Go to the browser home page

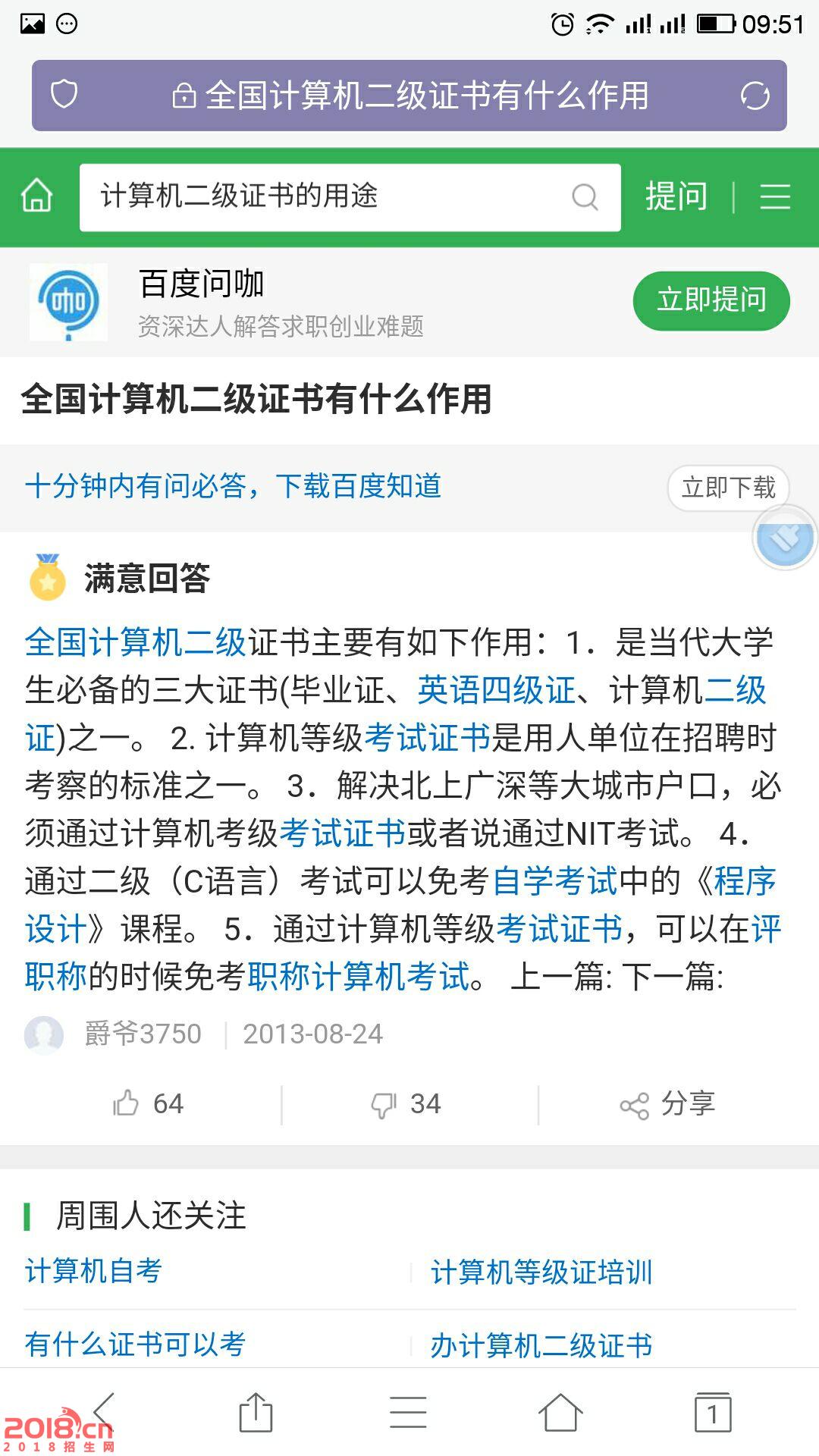click(x=560, y=1414)
